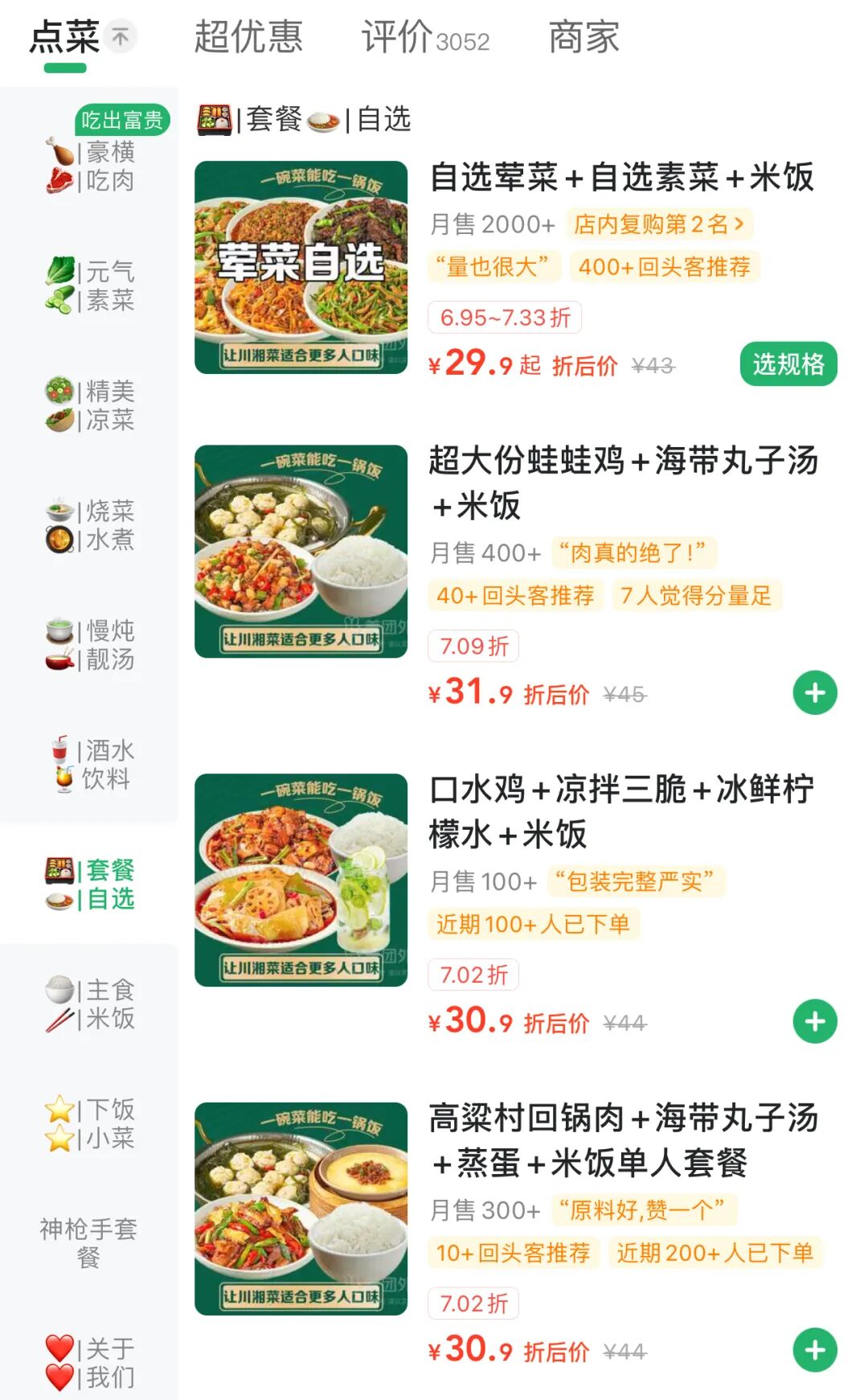The height and width of the screenshot is (1400, 868).
Task: Switch to the 商家 tab
Action: pos(583,37)
